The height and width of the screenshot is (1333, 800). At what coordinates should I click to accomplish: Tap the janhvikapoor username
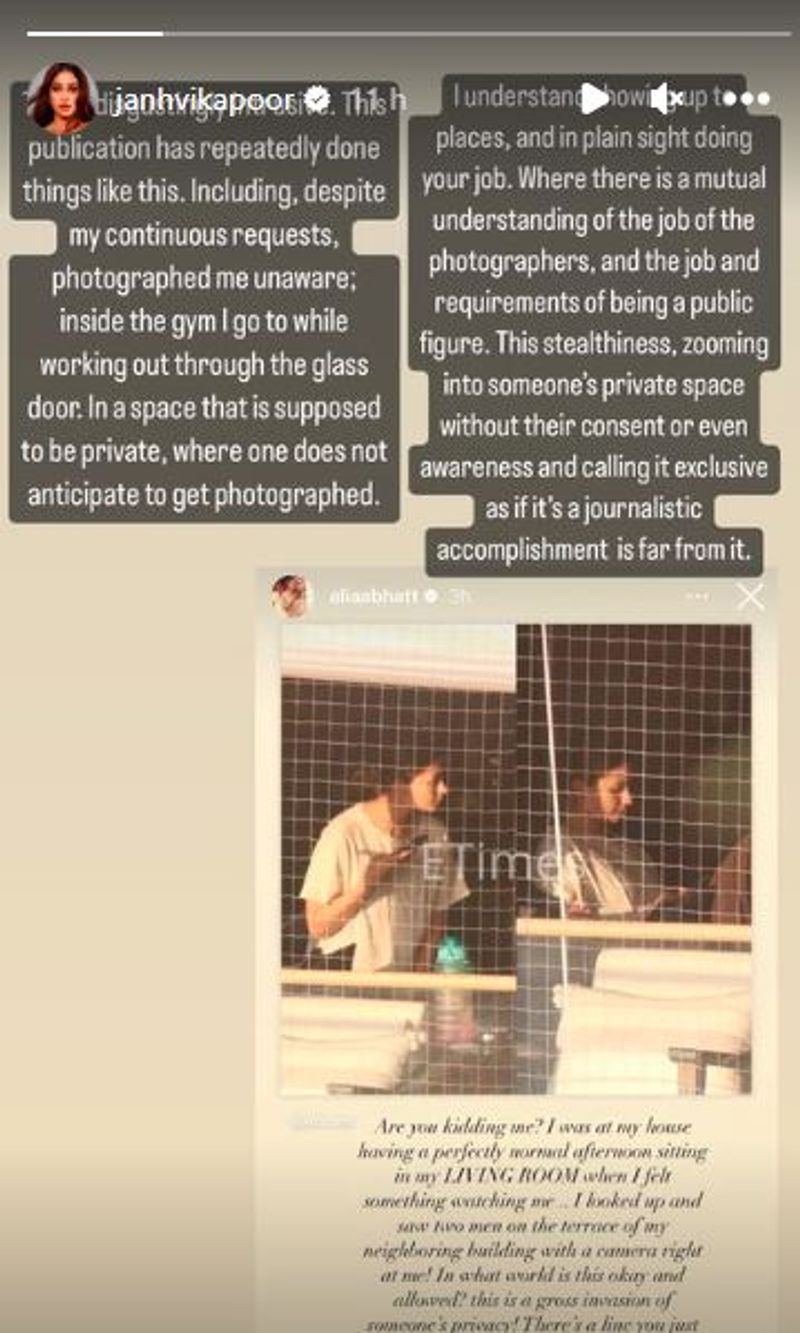click(207, 99)
